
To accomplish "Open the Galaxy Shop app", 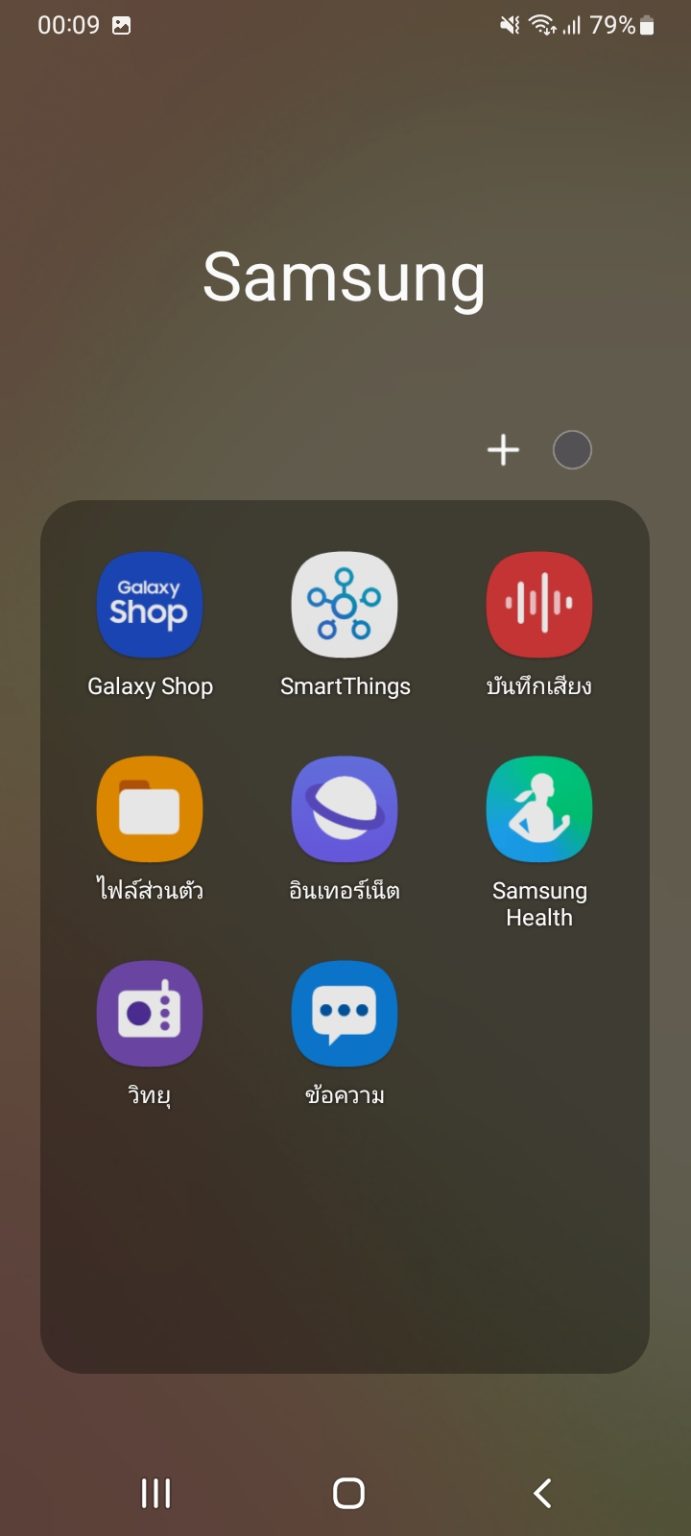I will (149, 605).
